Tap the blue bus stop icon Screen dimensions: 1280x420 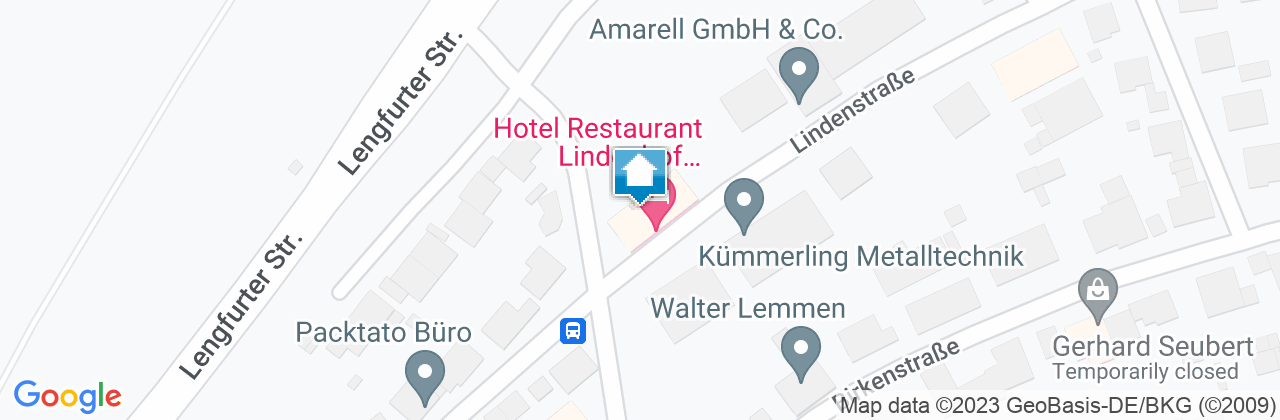click(x=572, y=331)
